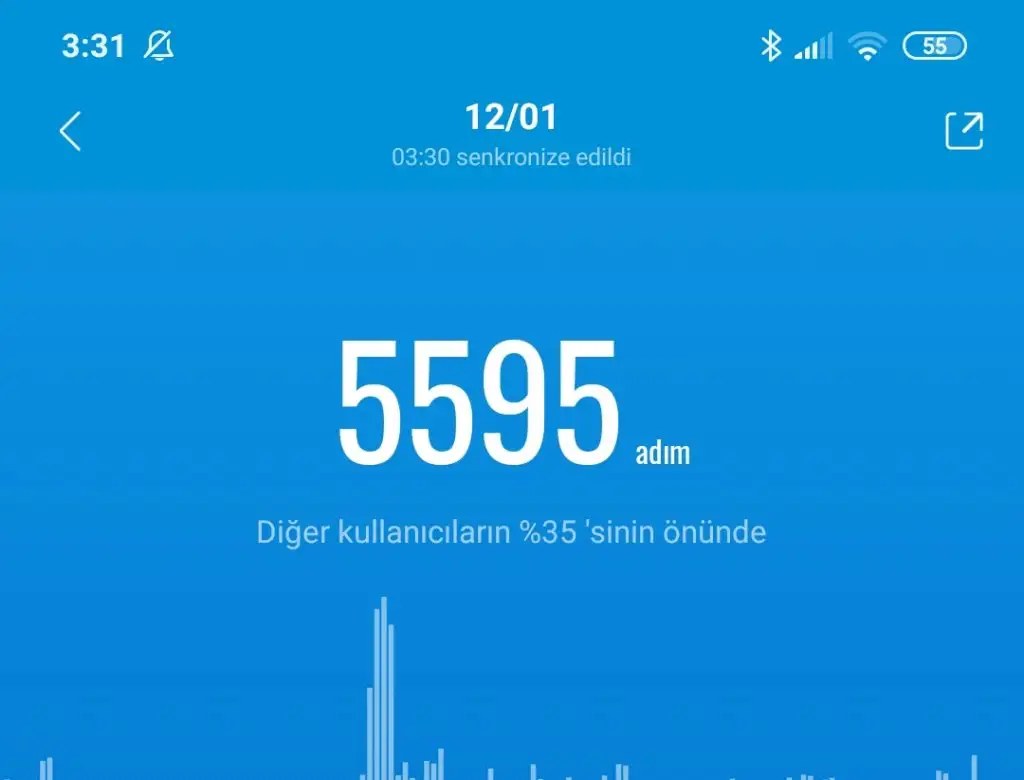Go back using the arrow icon
Screen dimensions: 1024x780
click(69, 131)
